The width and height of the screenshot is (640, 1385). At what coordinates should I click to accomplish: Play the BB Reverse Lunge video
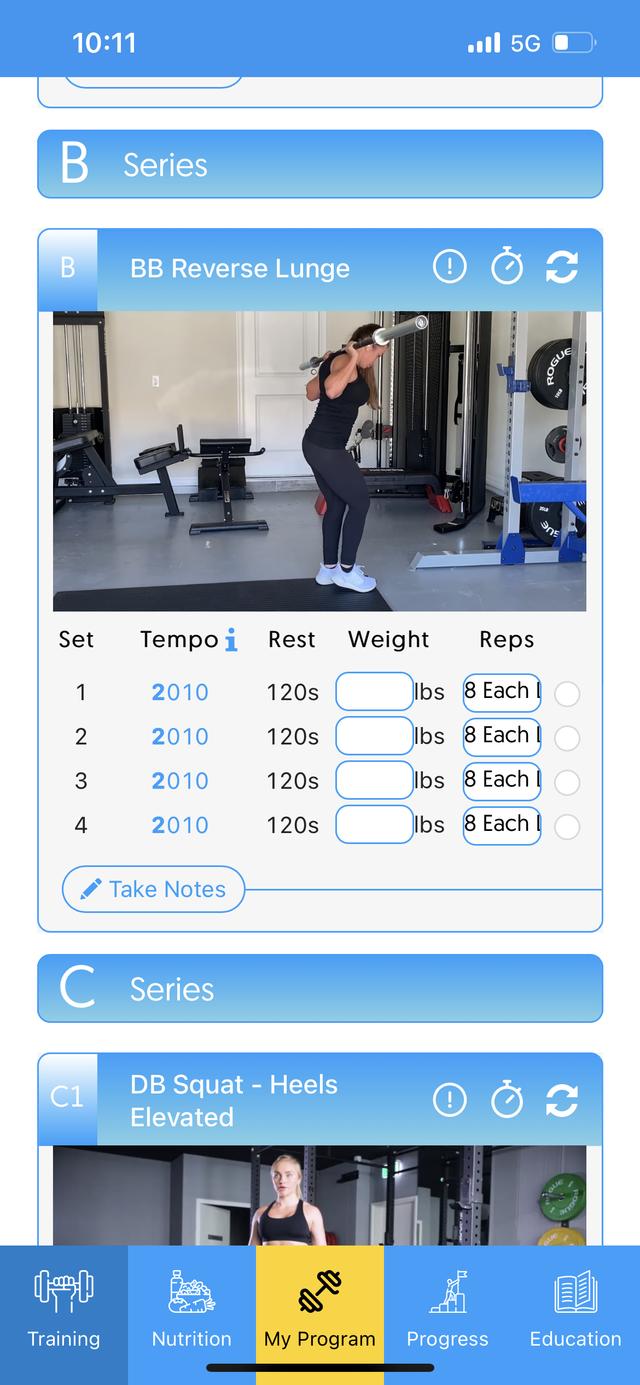319,460
